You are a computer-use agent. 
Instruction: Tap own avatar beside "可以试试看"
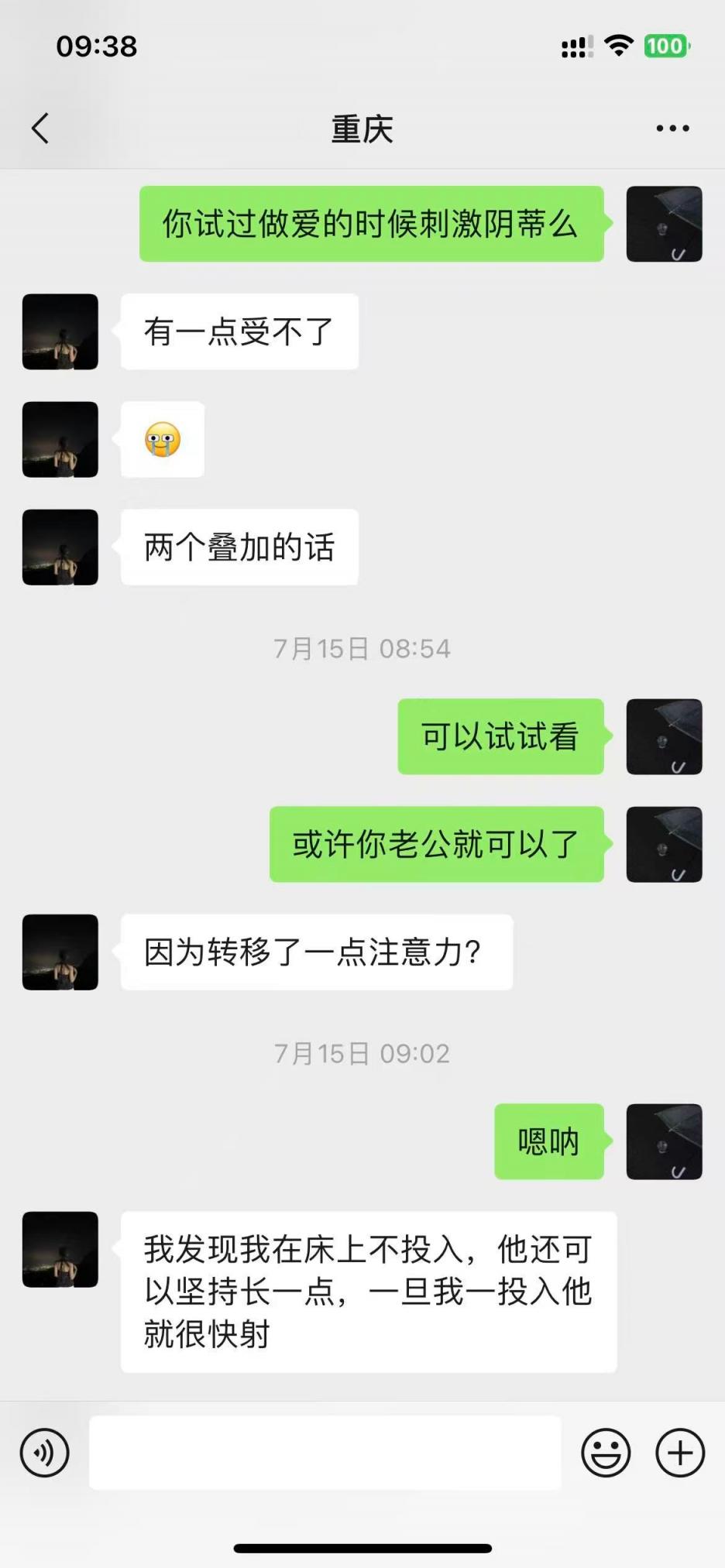click(664, 736)
